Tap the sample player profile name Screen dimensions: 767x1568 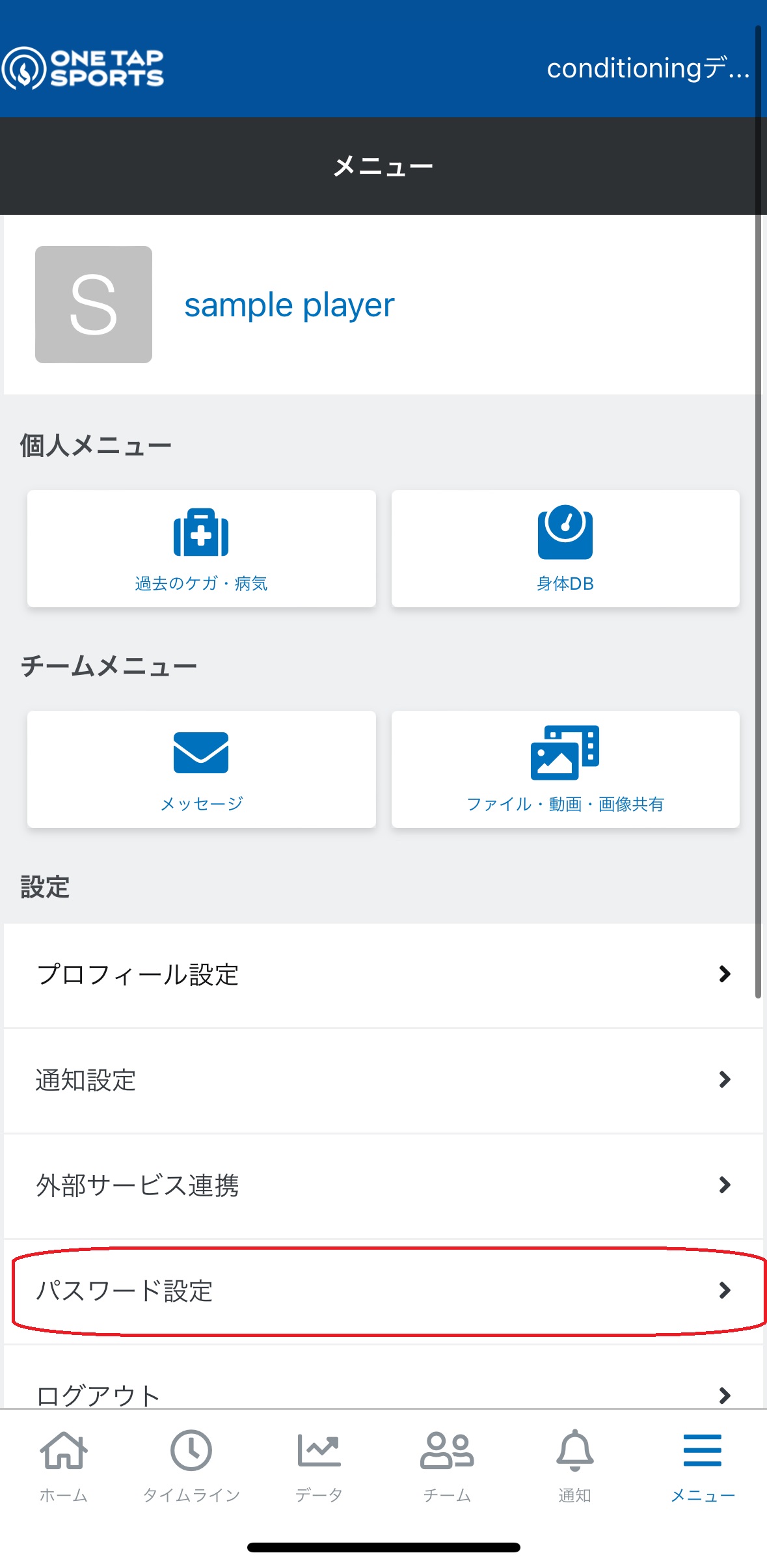pyautogui.click(x=289, y=305)
